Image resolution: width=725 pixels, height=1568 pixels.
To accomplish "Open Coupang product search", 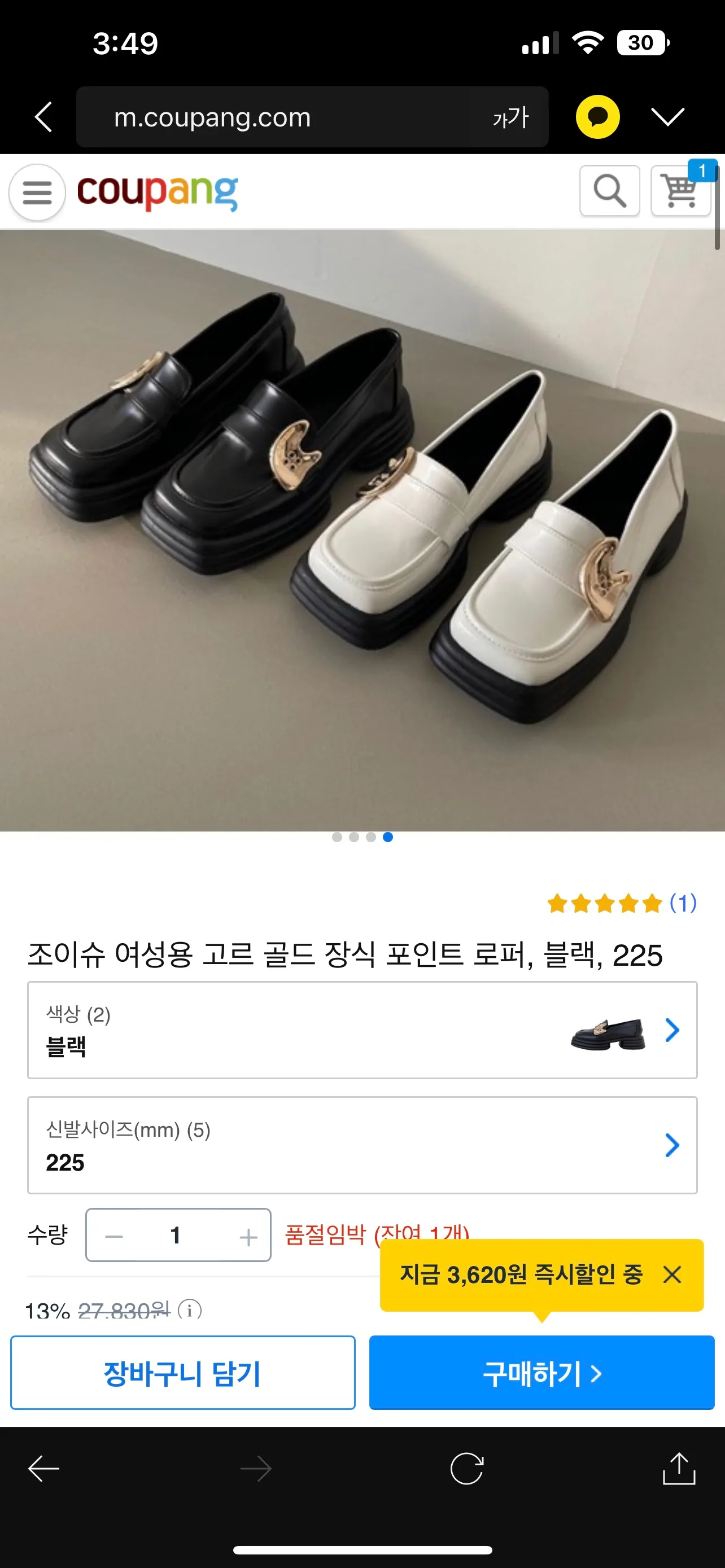I will (x=609, y=191).
